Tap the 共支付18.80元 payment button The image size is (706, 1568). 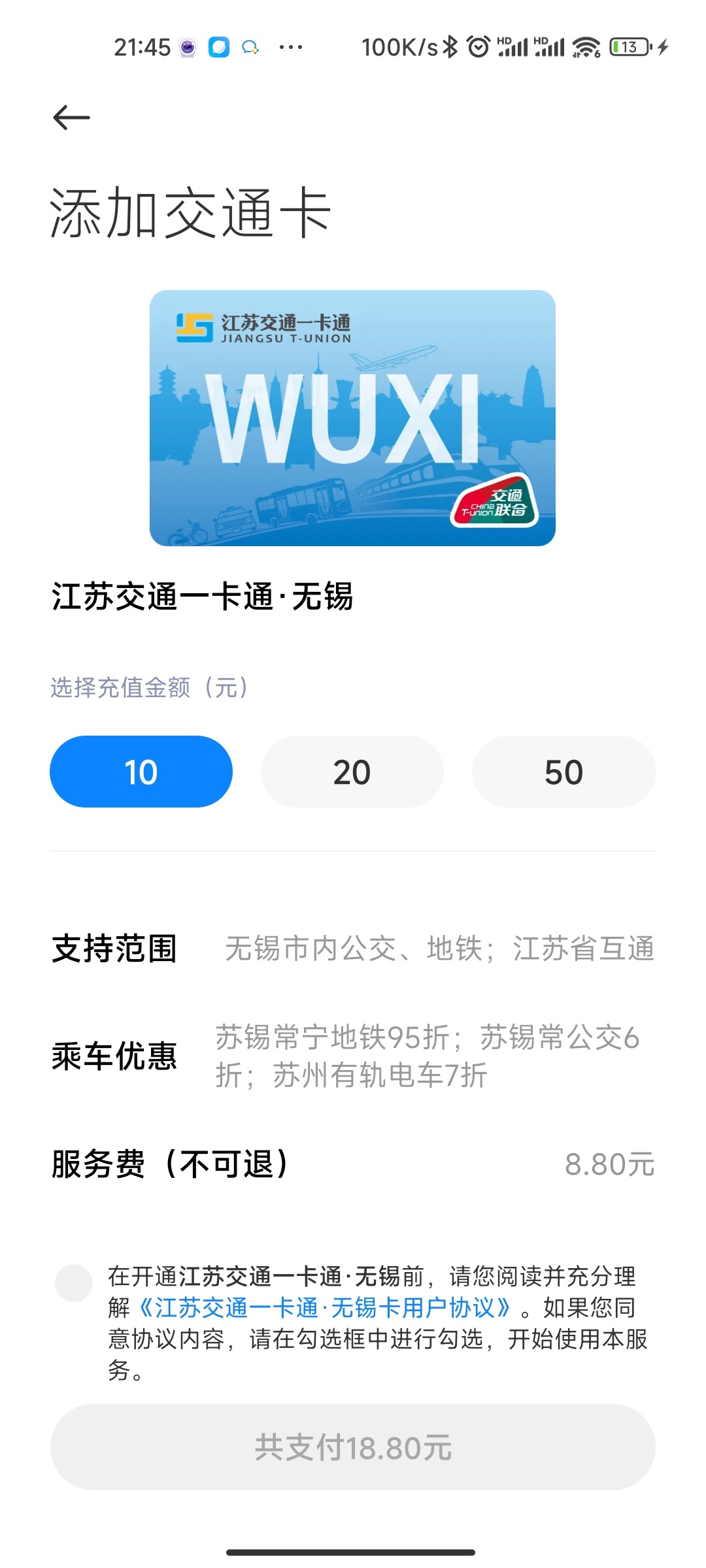(x=353, y=1447)
